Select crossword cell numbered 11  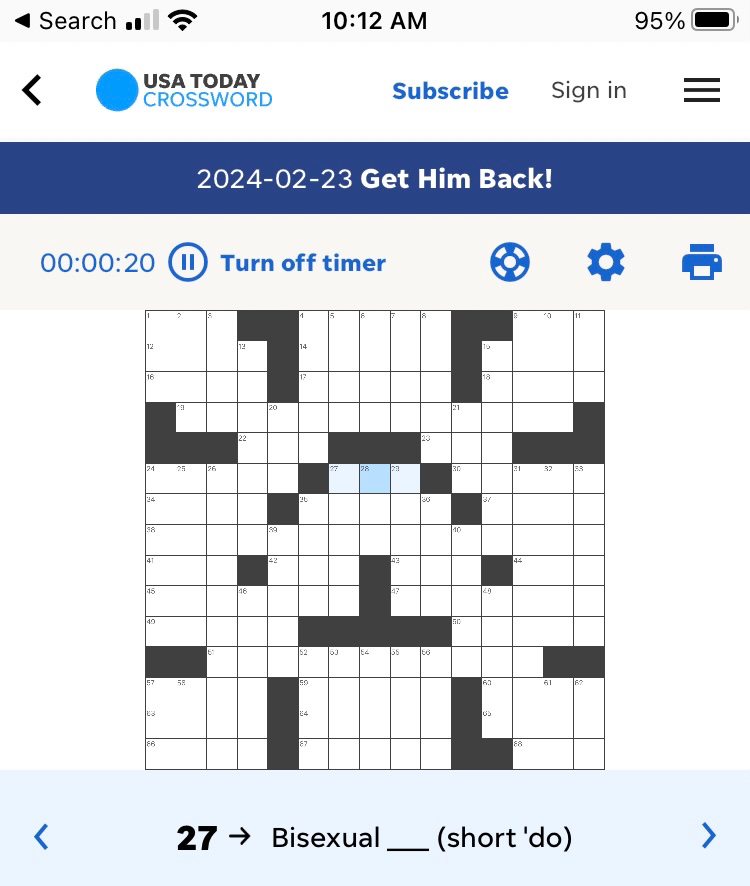click(589, 326)
